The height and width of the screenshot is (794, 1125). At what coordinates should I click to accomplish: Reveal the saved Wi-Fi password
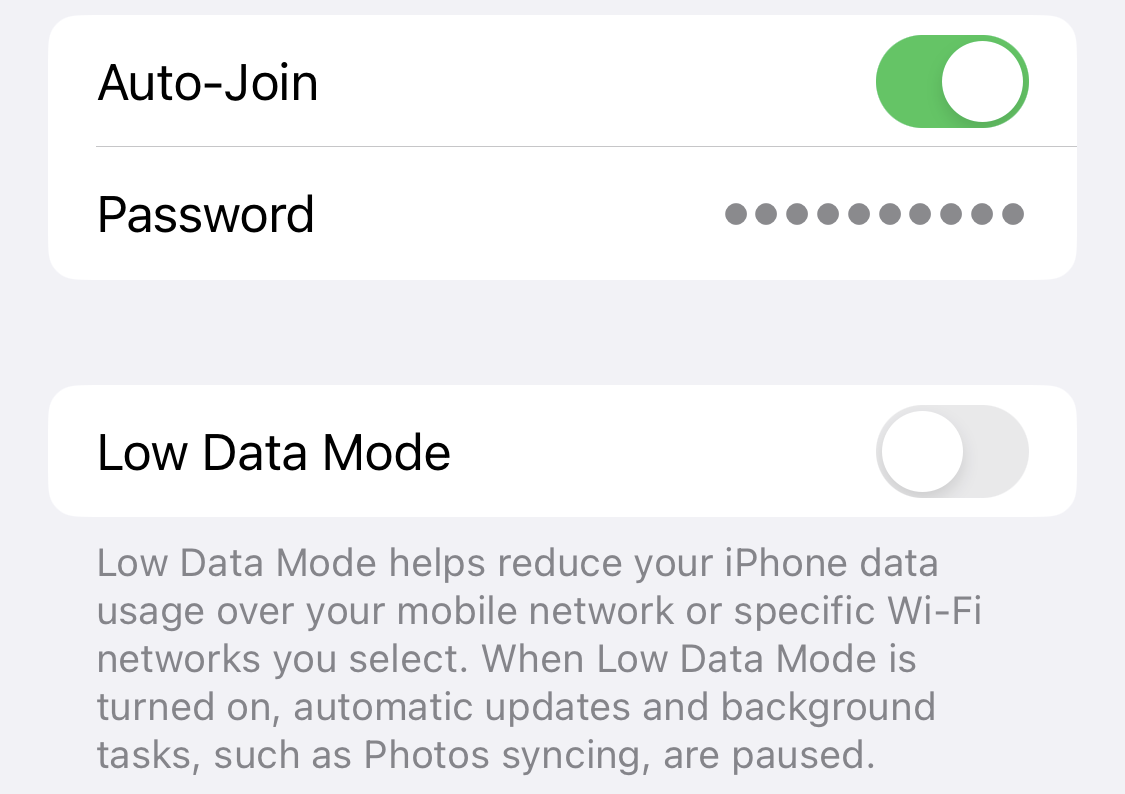(873, 214)
